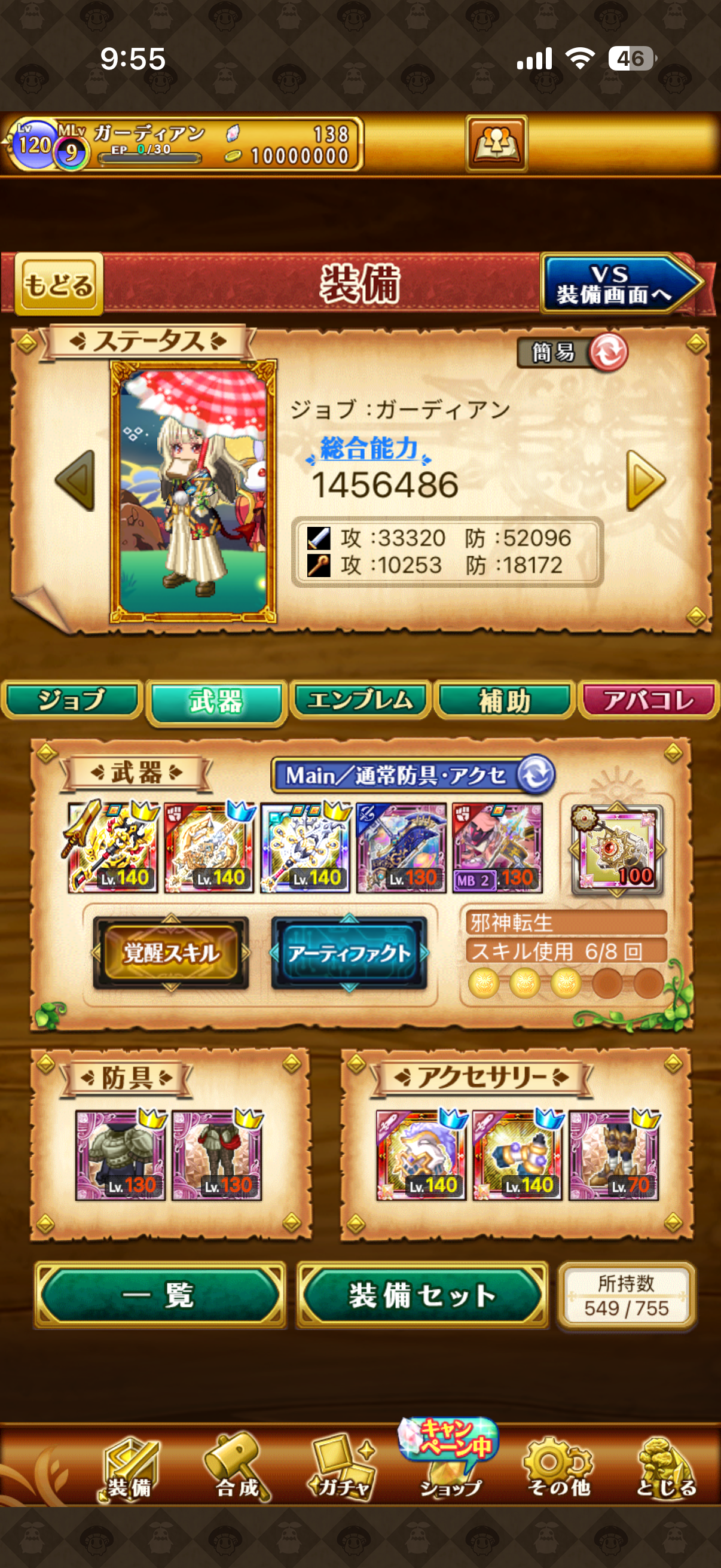Switch to the エンブレム tab
721x1568 pixels.
[360, 701]
